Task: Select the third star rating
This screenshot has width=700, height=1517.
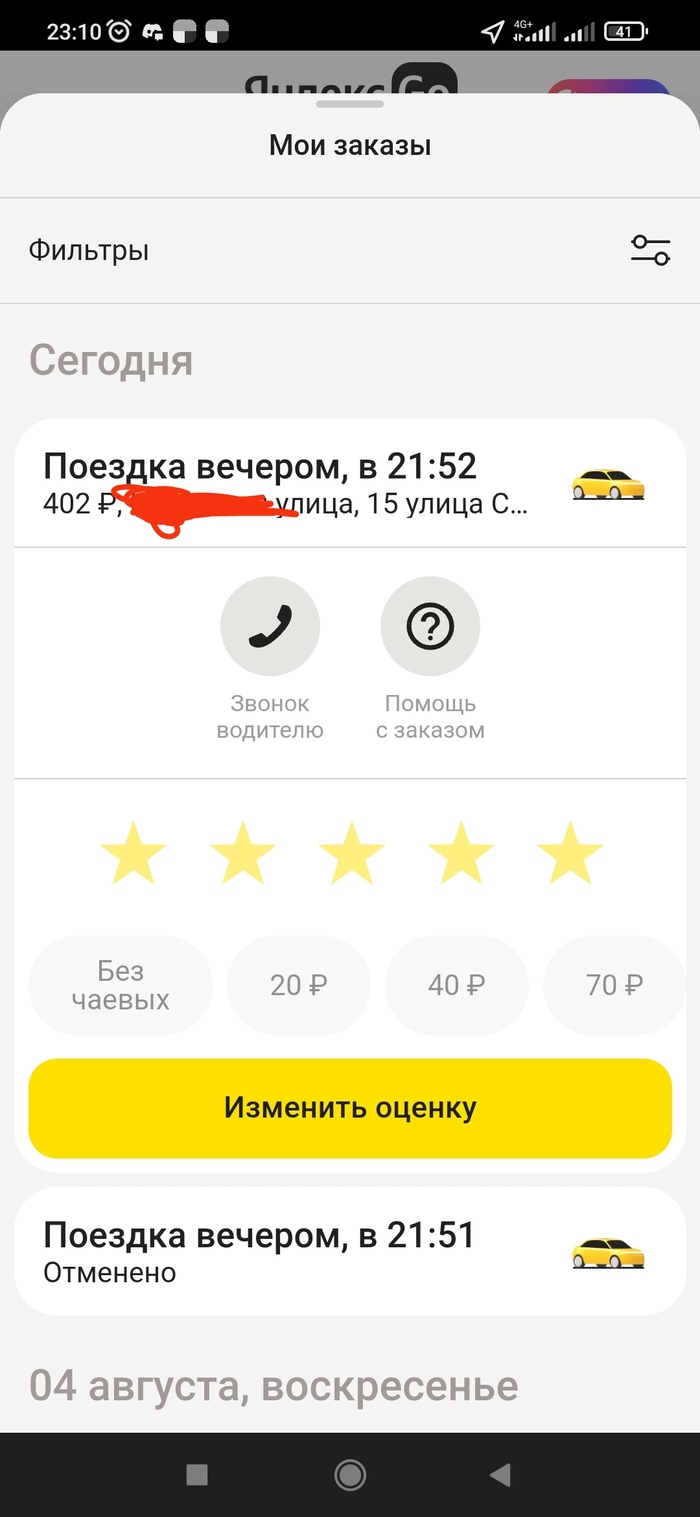Action: [x=351, y=853]
